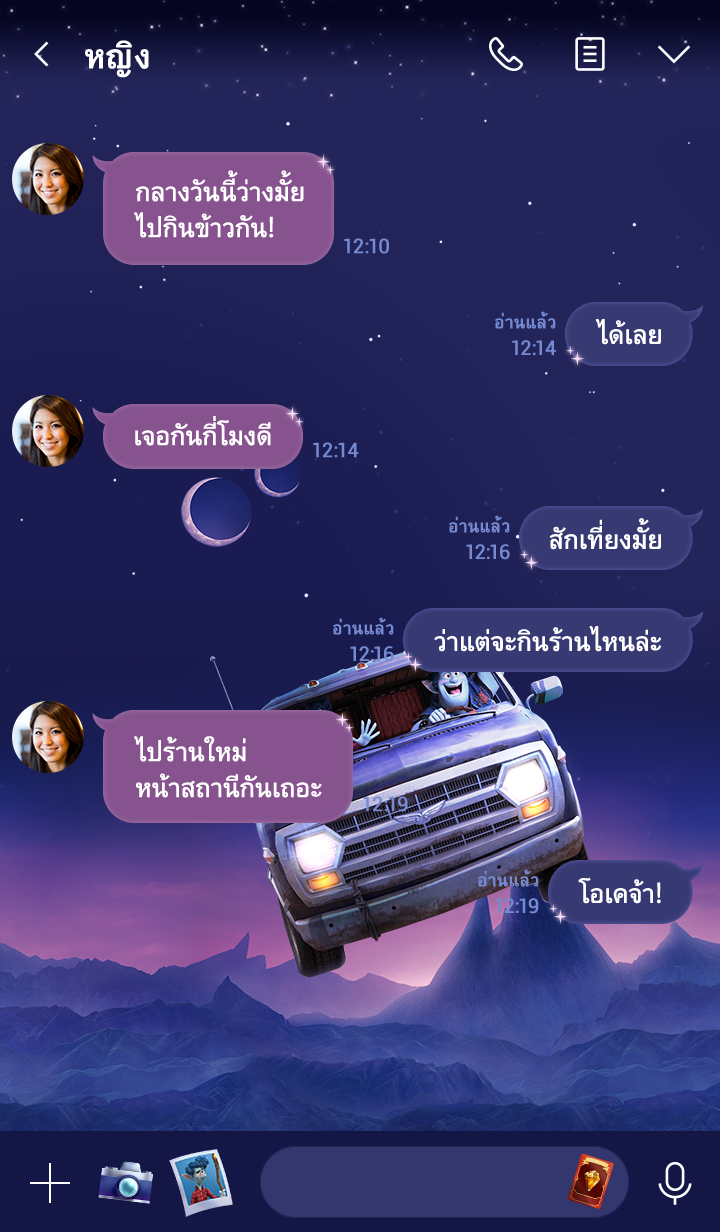Record a voice message with the microphone
This screenshot has width=720, height=1232.
pyautogui.click(x=675, y=1183)
